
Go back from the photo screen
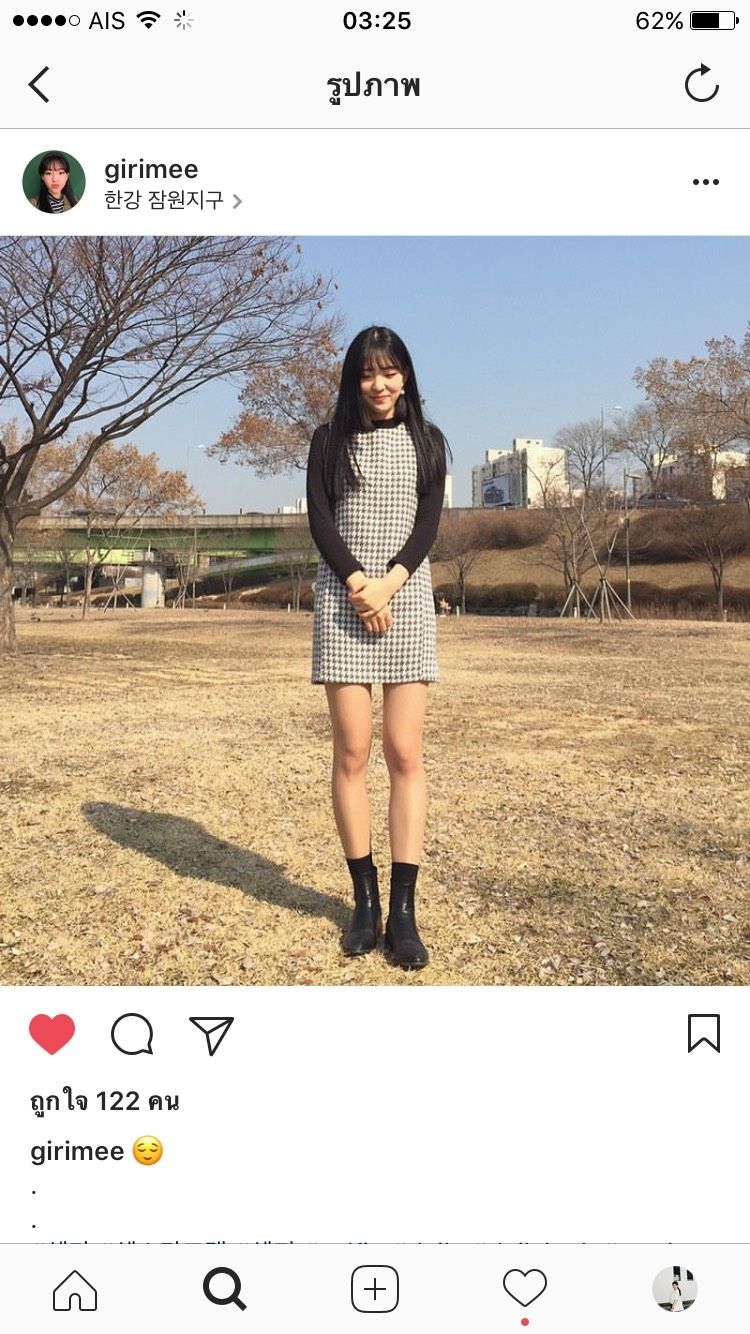[40, 85]
